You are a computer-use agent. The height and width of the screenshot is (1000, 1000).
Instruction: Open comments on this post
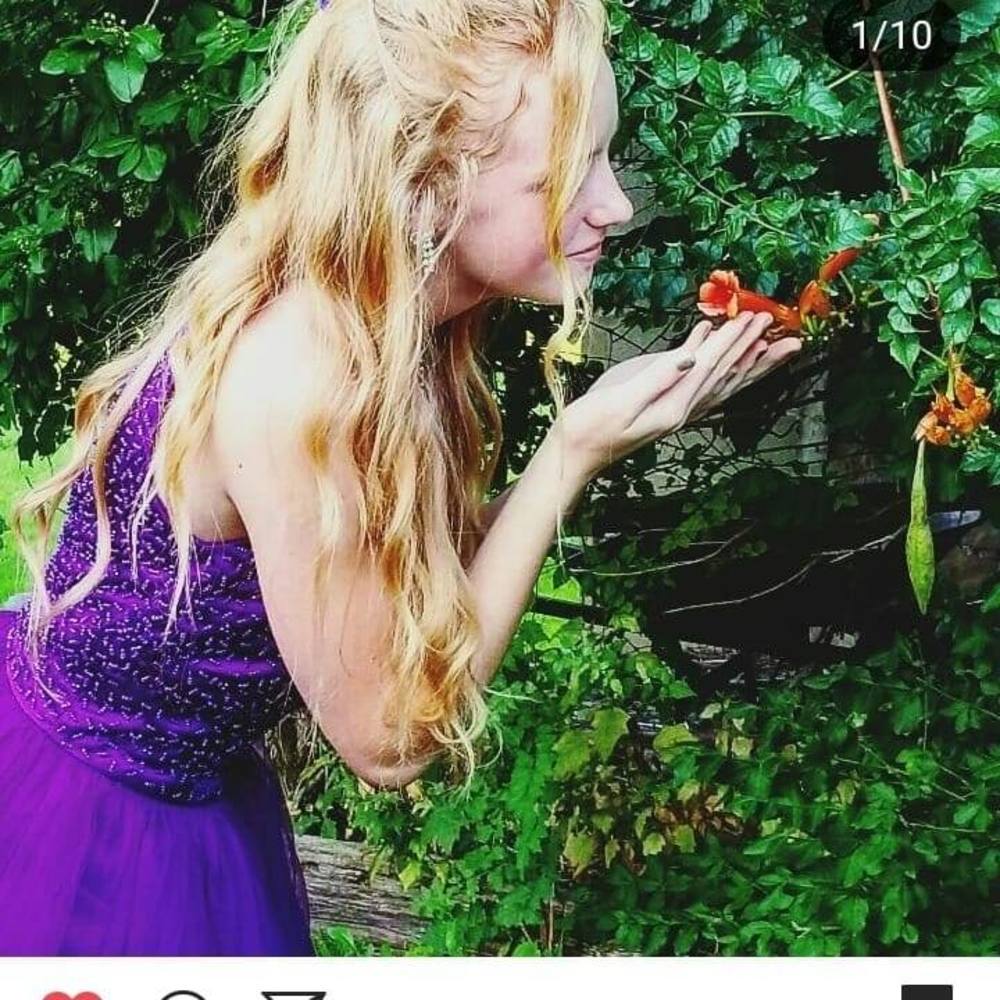[183, 995]
